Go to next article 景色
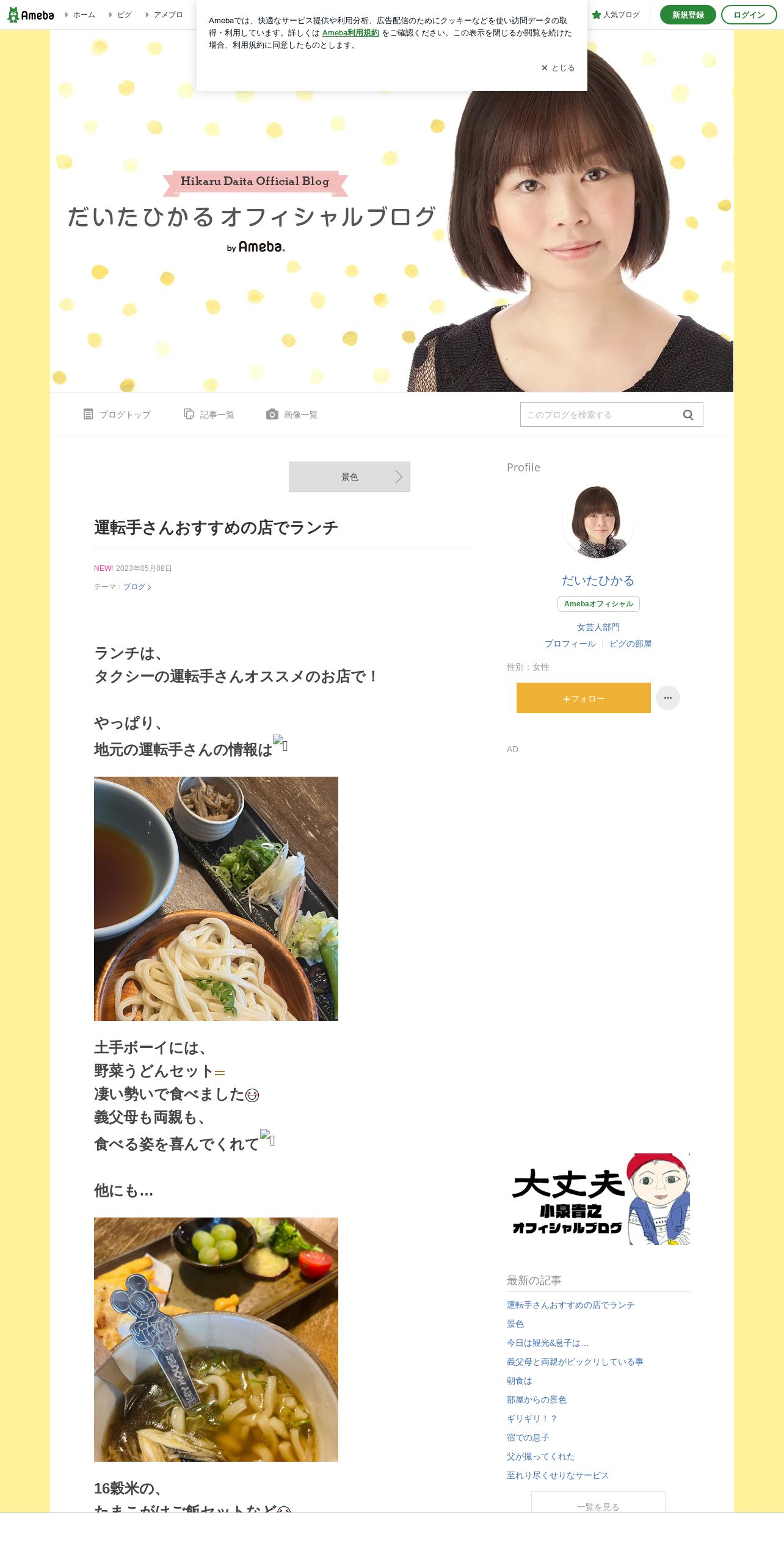 pyautogui.click(x=350, y=477)
